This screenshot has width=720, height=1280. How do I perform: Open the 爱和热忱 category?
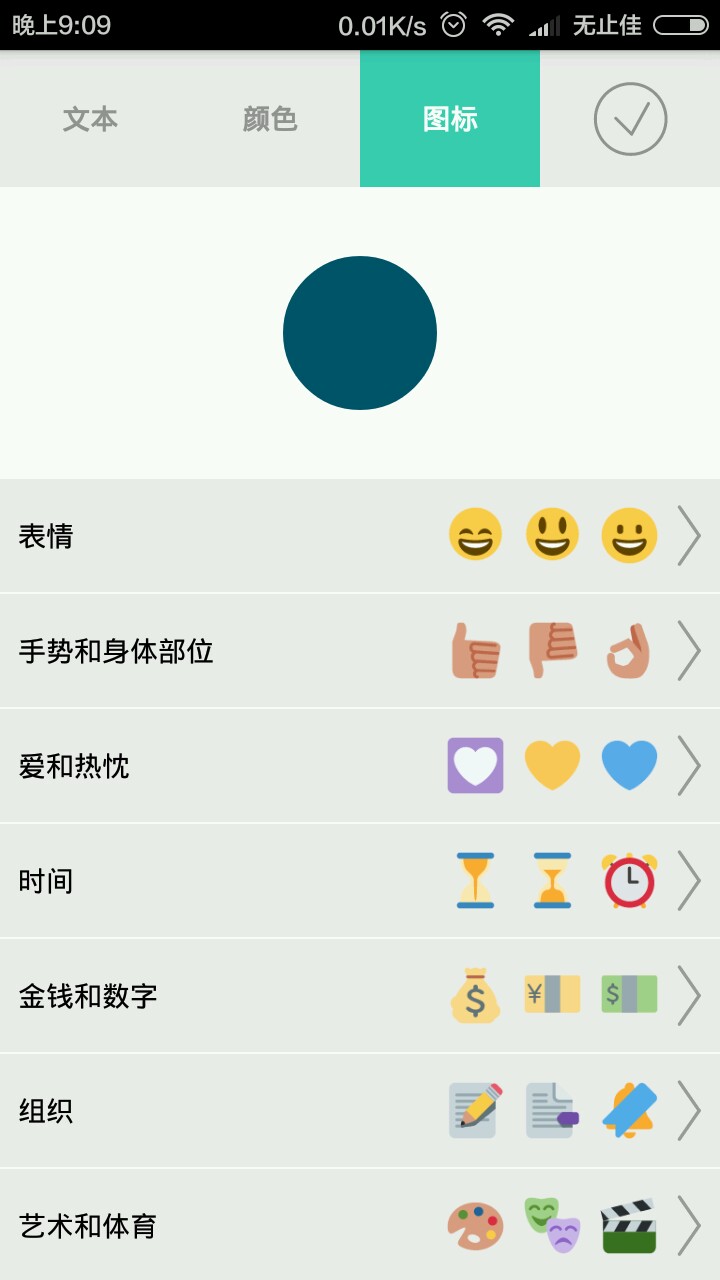tap(360, 766)
